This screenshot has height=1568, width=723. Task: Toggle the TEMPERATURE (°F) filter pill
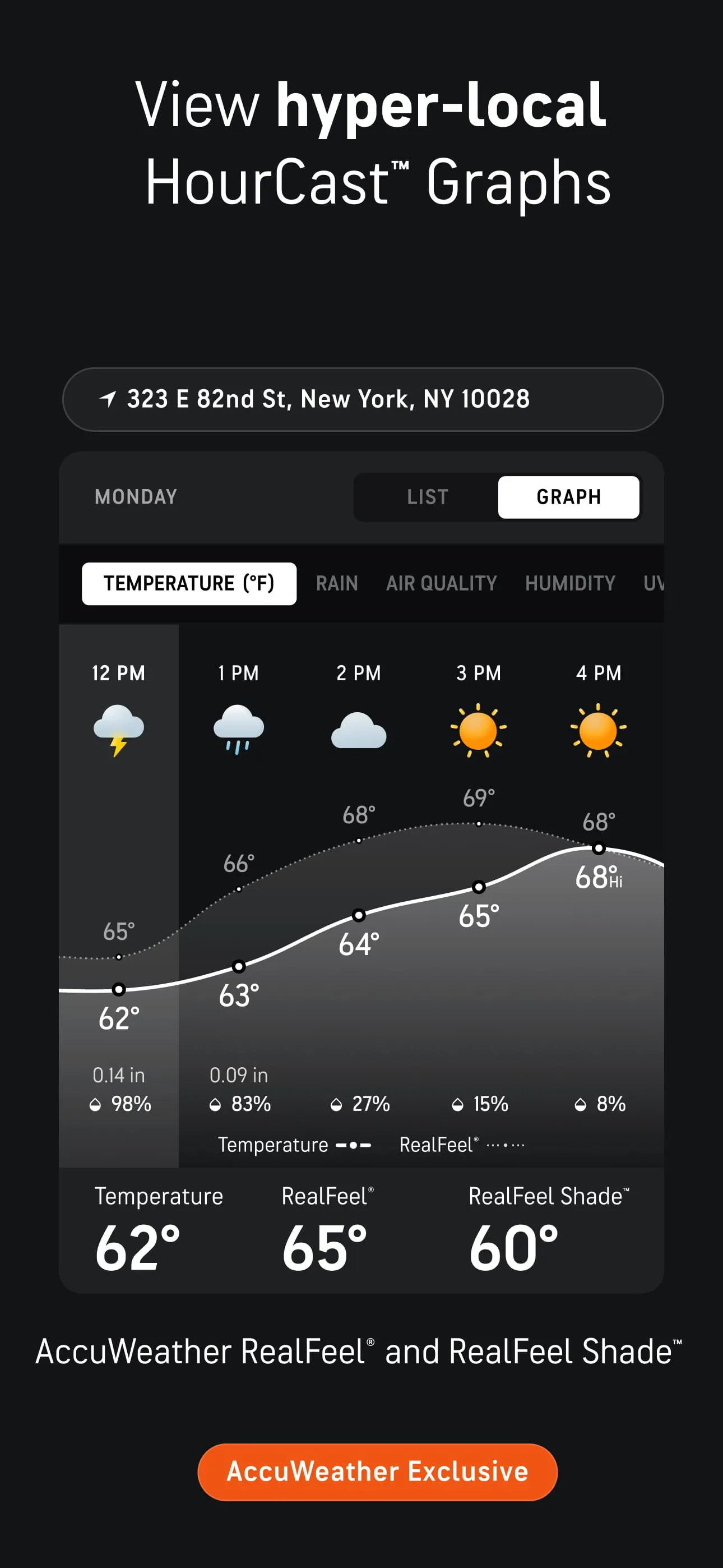click(189, 583)
